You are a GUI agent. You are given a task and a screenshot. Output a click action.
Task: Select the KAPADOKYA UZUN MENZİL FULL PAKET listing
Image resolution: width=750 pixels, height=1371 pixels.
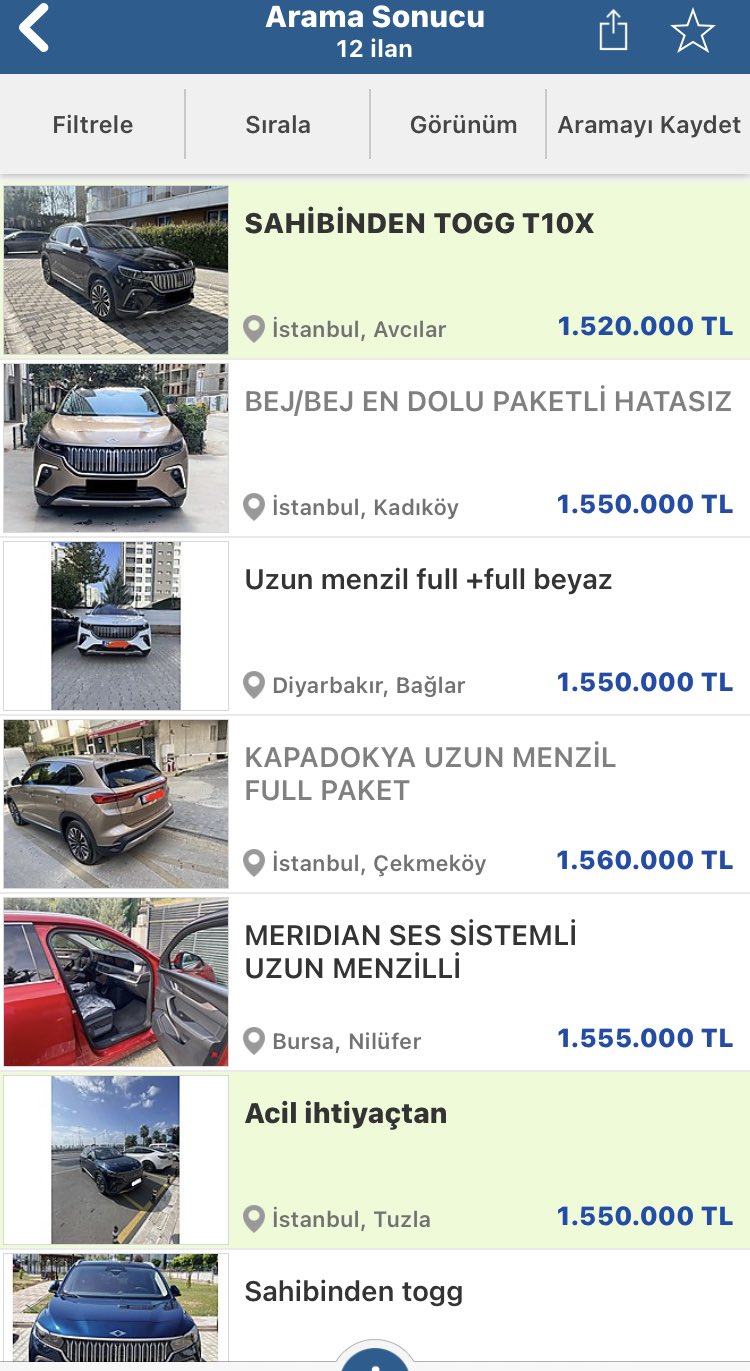[375, 804]
